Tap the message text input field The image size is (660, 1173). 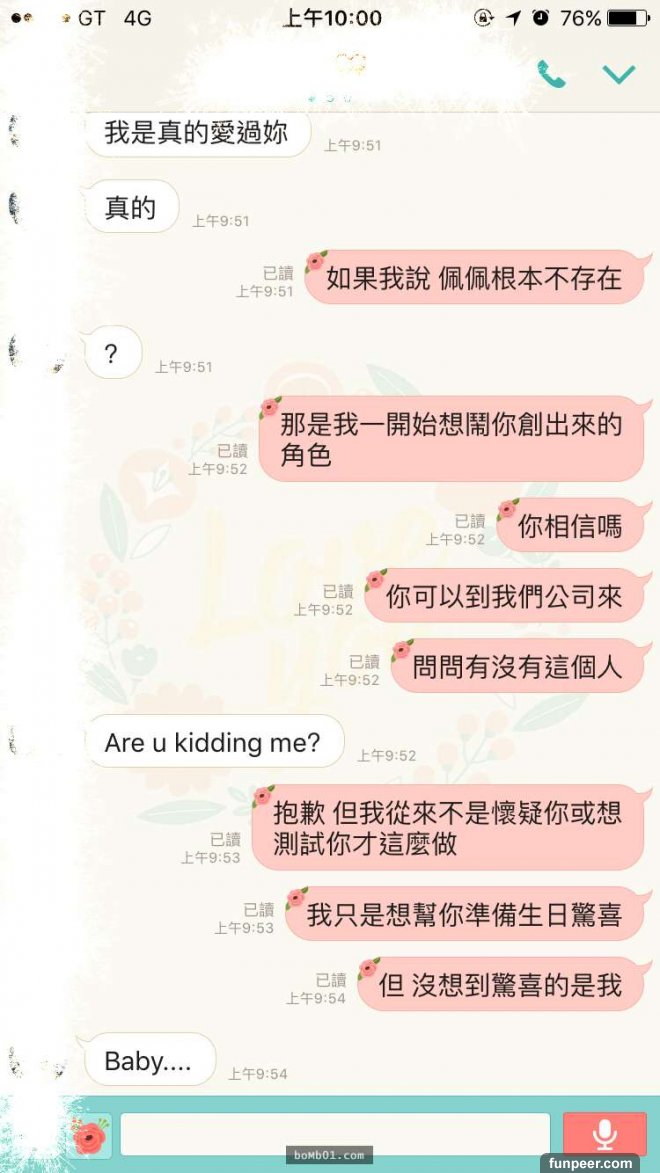tap(335, 1135)
